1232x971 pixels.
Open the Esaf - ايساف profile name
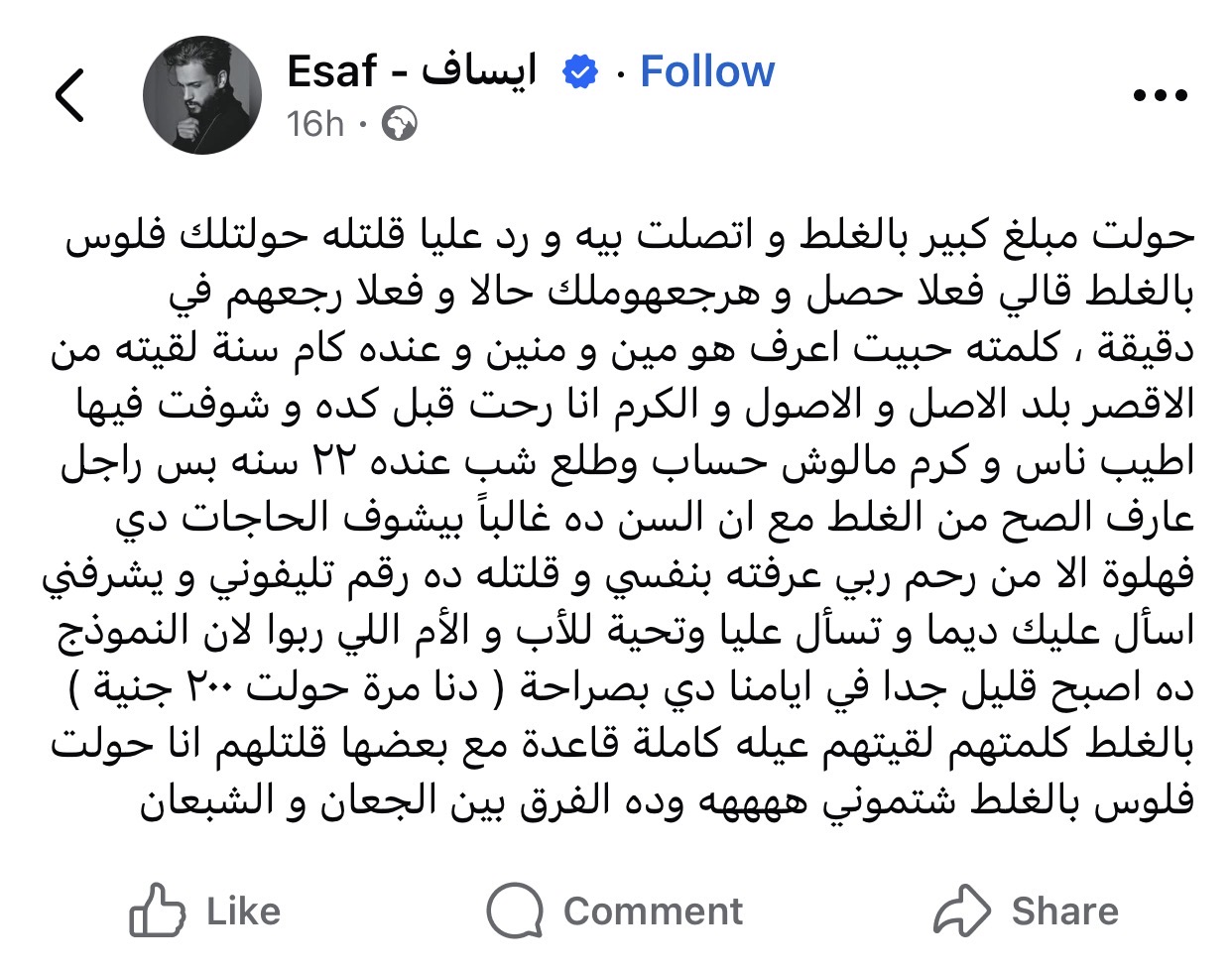click(411, 71)
